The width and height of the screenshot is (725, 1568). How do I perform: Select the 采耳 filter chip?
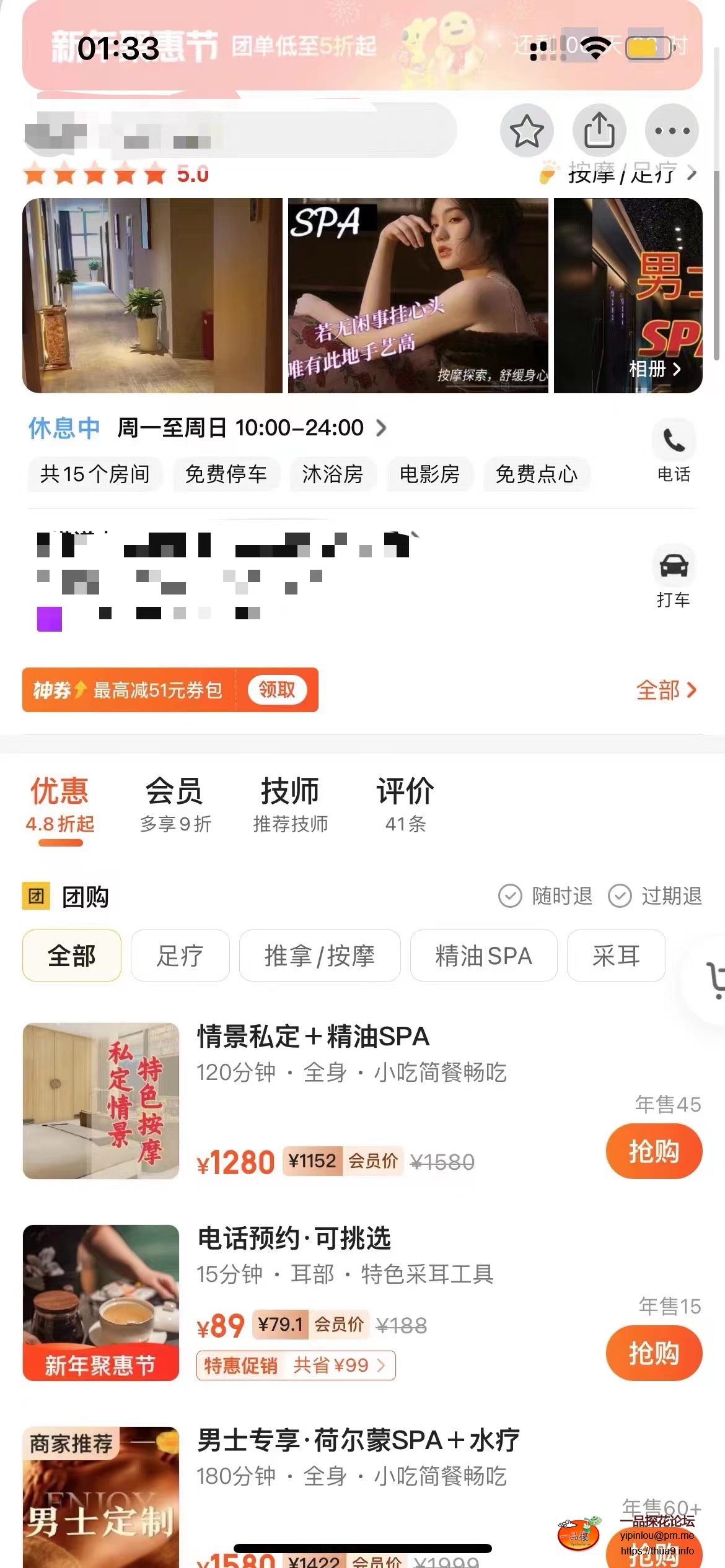click(x=616, y=956)
